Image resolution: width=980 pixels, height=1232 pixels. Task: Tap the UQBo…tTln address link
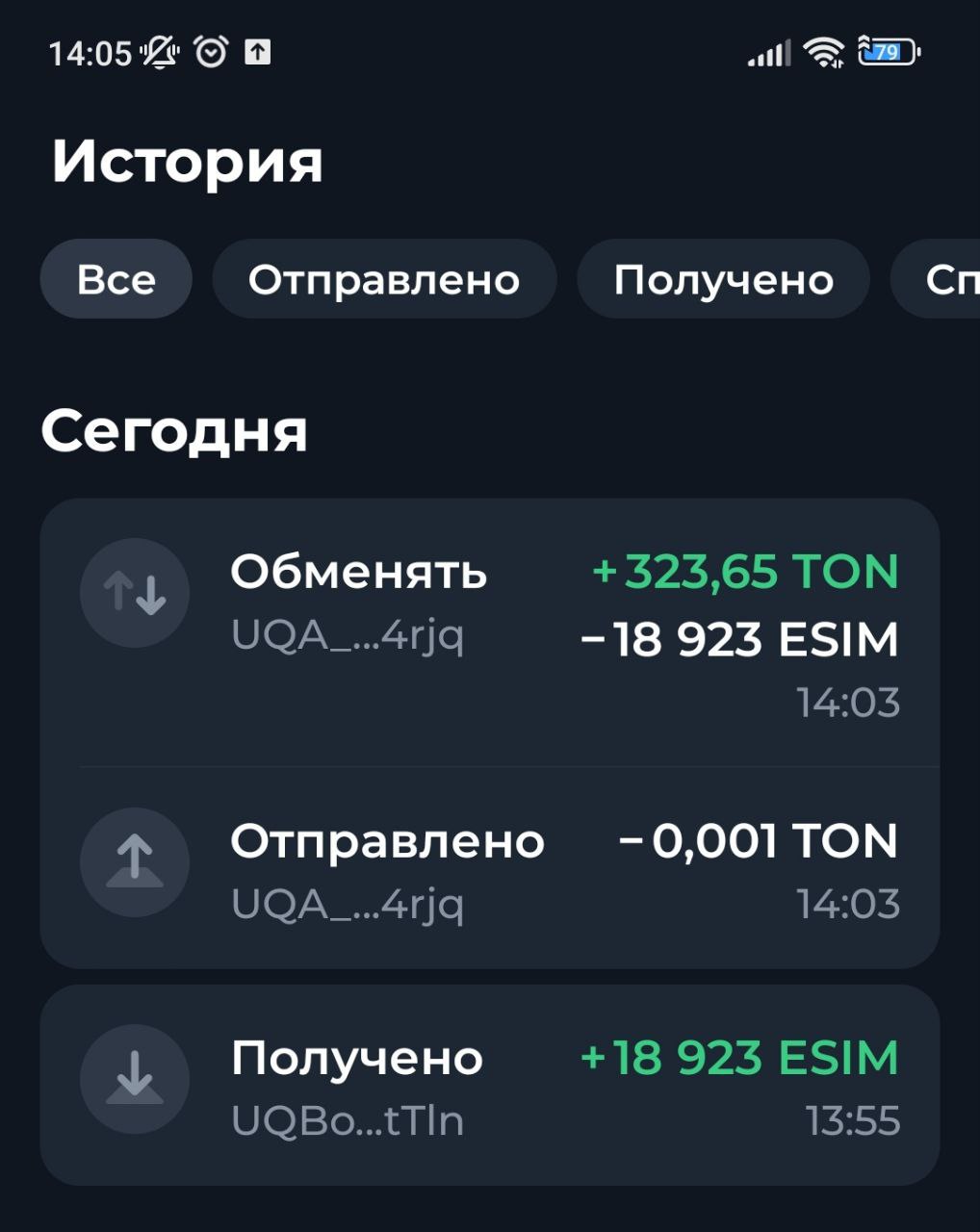[x=347, y=1121]
